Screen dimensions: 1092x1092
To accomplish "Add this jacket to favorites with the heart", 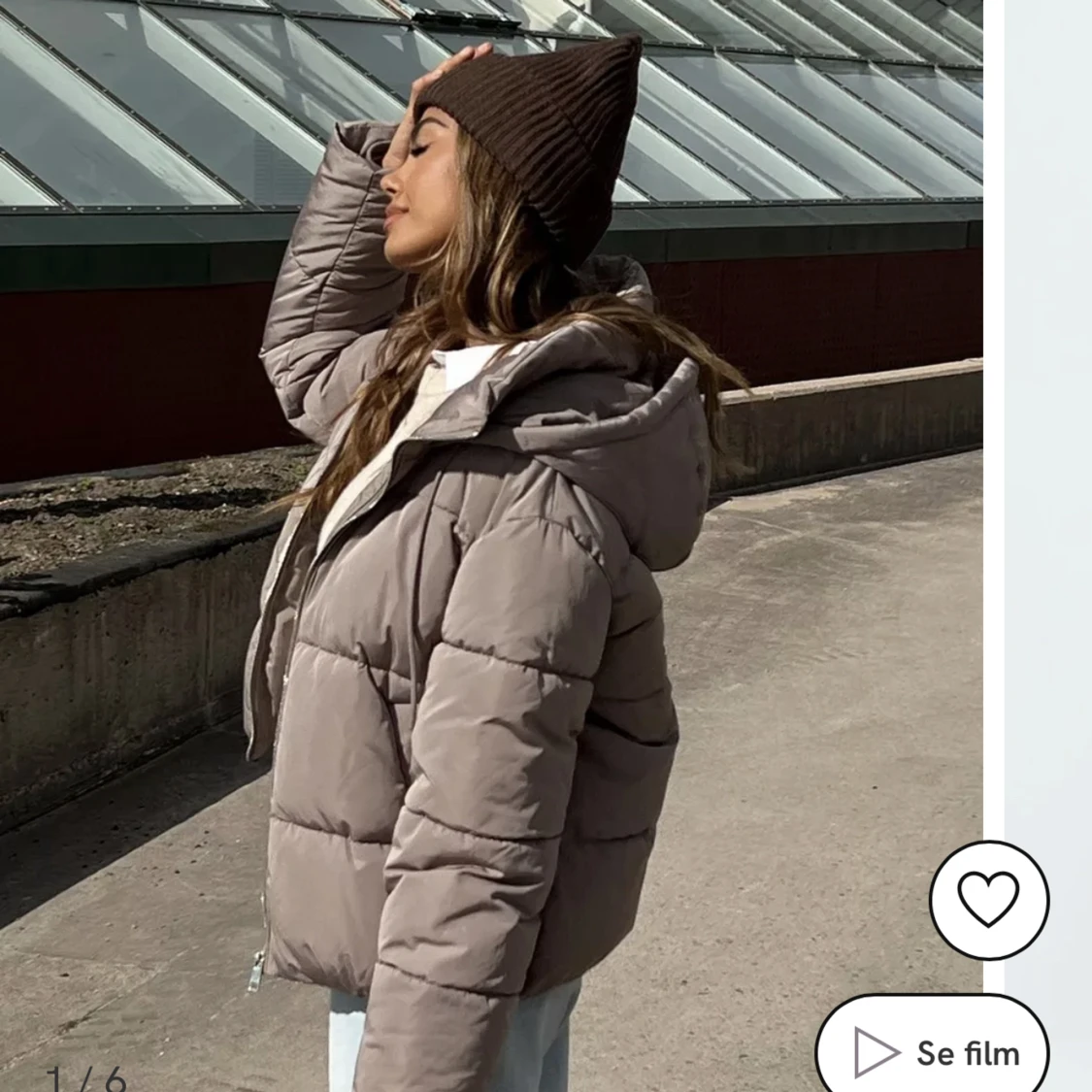I will (x=988, y=900).
